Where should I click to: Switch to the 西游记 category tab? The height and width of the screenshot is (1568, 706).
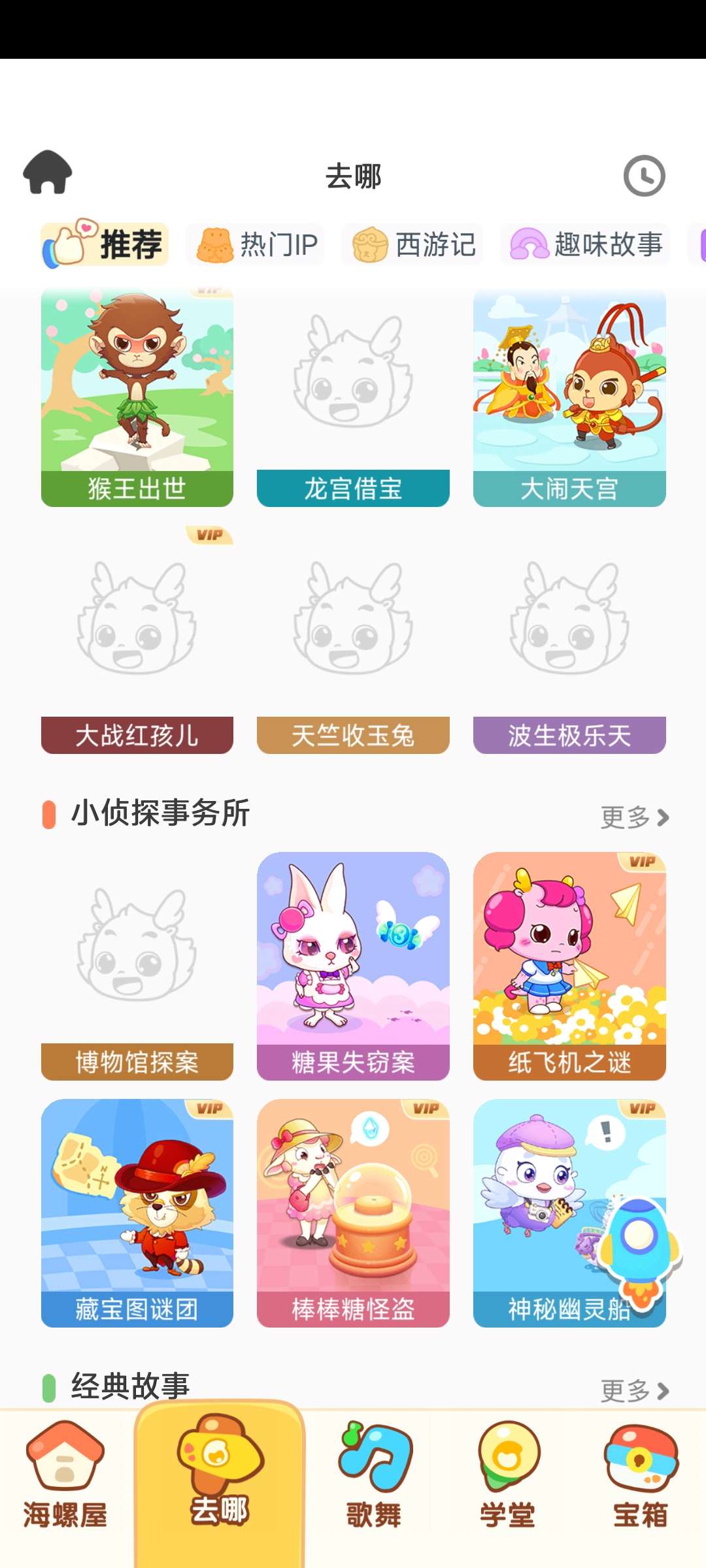click(412, 245)
